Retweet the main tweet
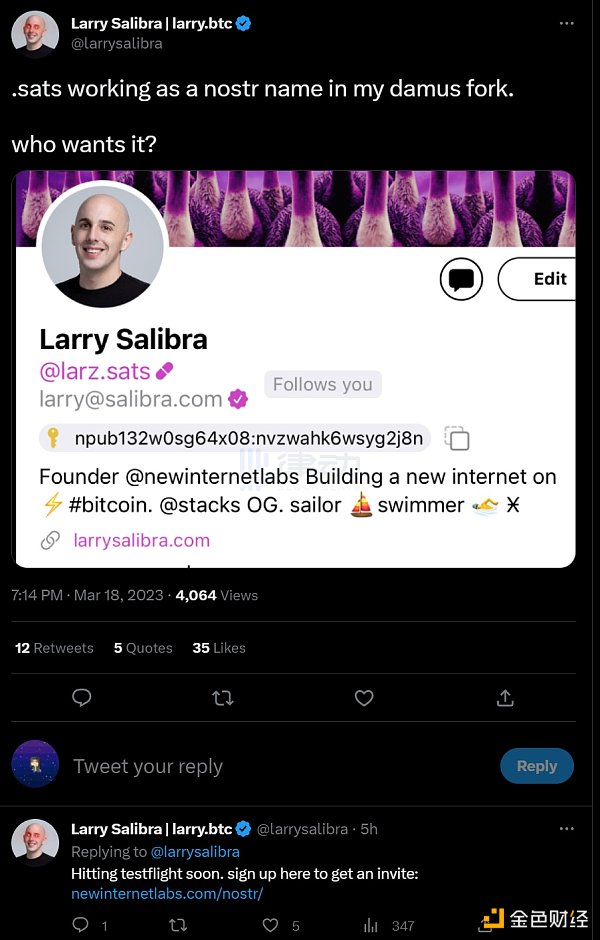The height and width of the screenshot is (940, 600). (x=223, y=698)
